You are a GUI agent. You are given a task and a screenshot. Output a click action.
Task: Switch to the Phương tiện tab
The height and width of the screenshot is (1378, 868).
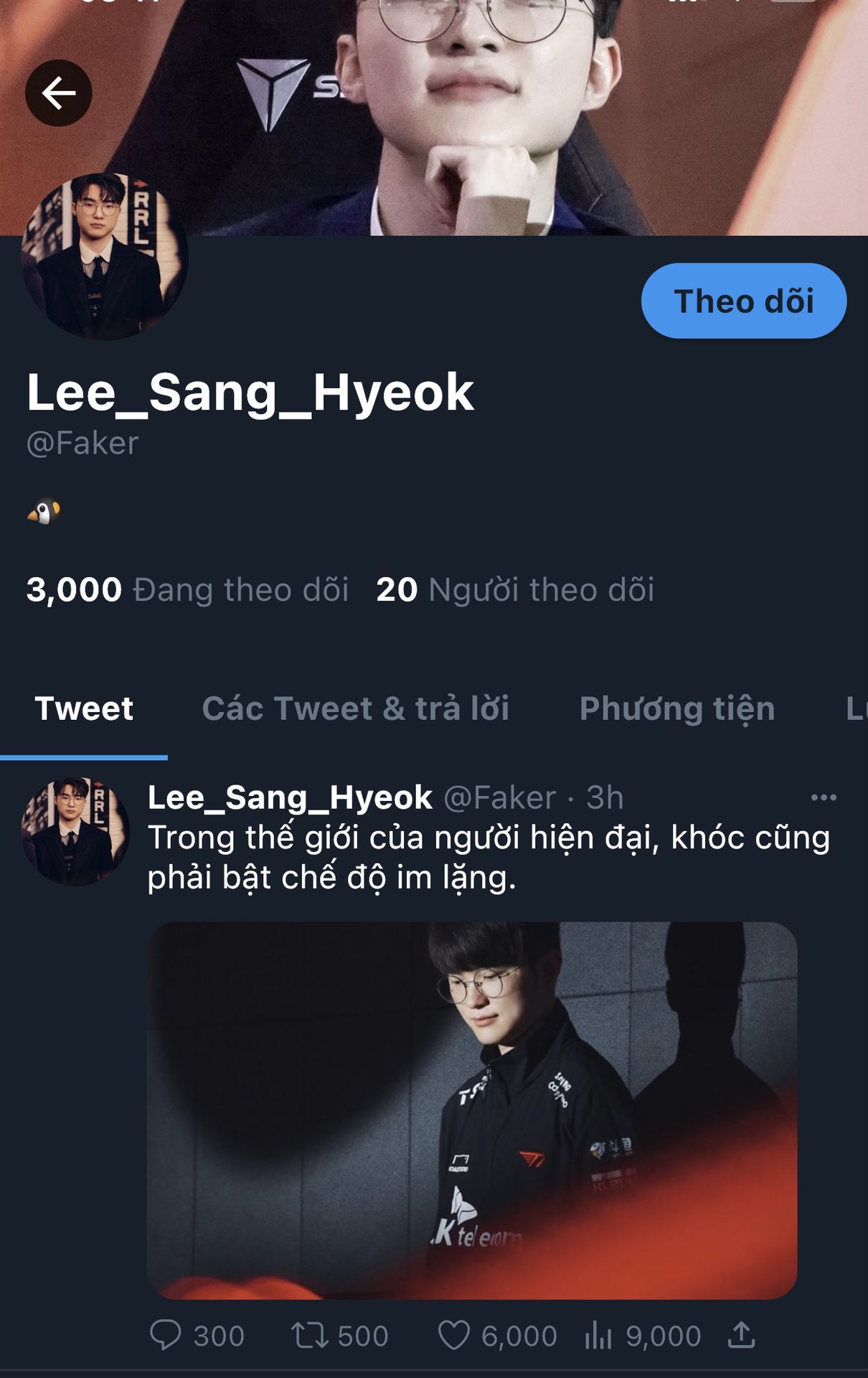(x=676, y=709)
